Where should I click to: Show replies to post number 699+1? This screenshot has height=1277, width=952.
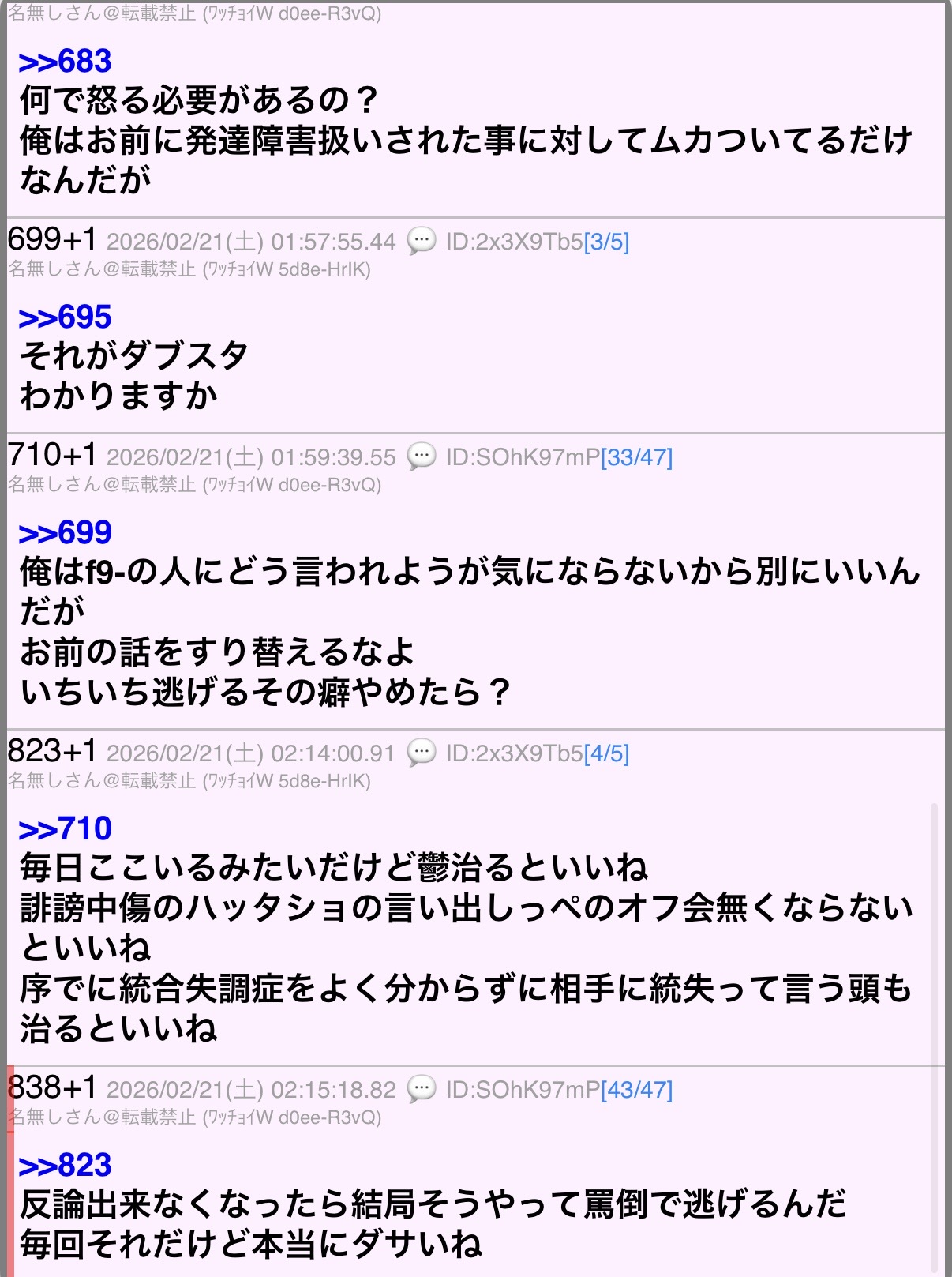click(52, 238)
